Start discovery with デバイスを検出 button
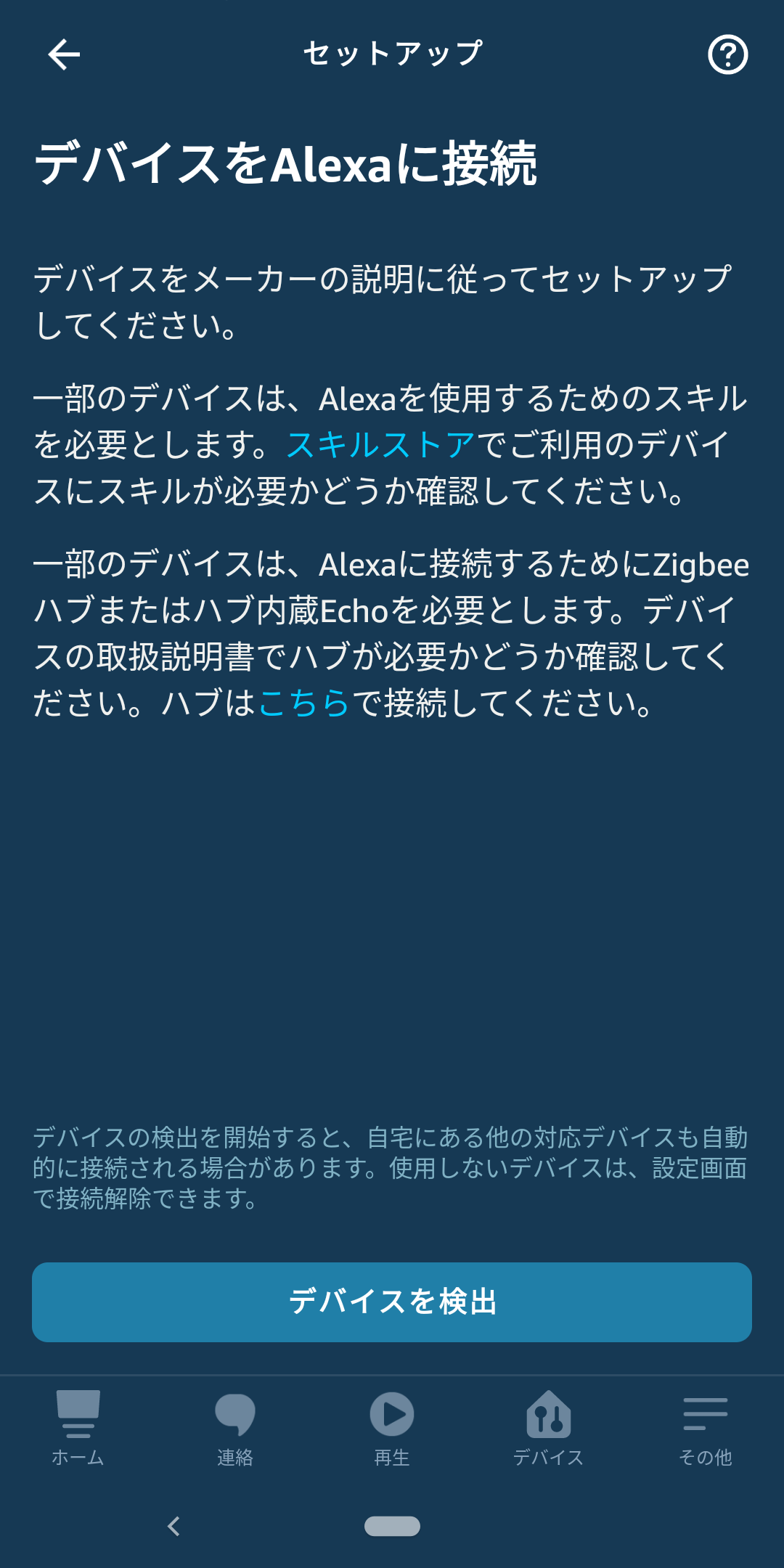The height and width of the screenshot is (1568, 784). point(392,1302)
